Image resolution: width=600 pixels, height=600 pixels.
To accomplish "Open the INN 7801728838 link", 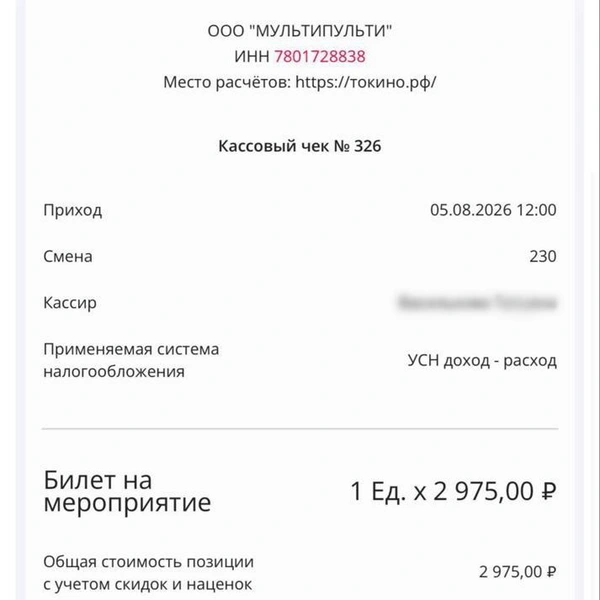I will coord(320,57).
